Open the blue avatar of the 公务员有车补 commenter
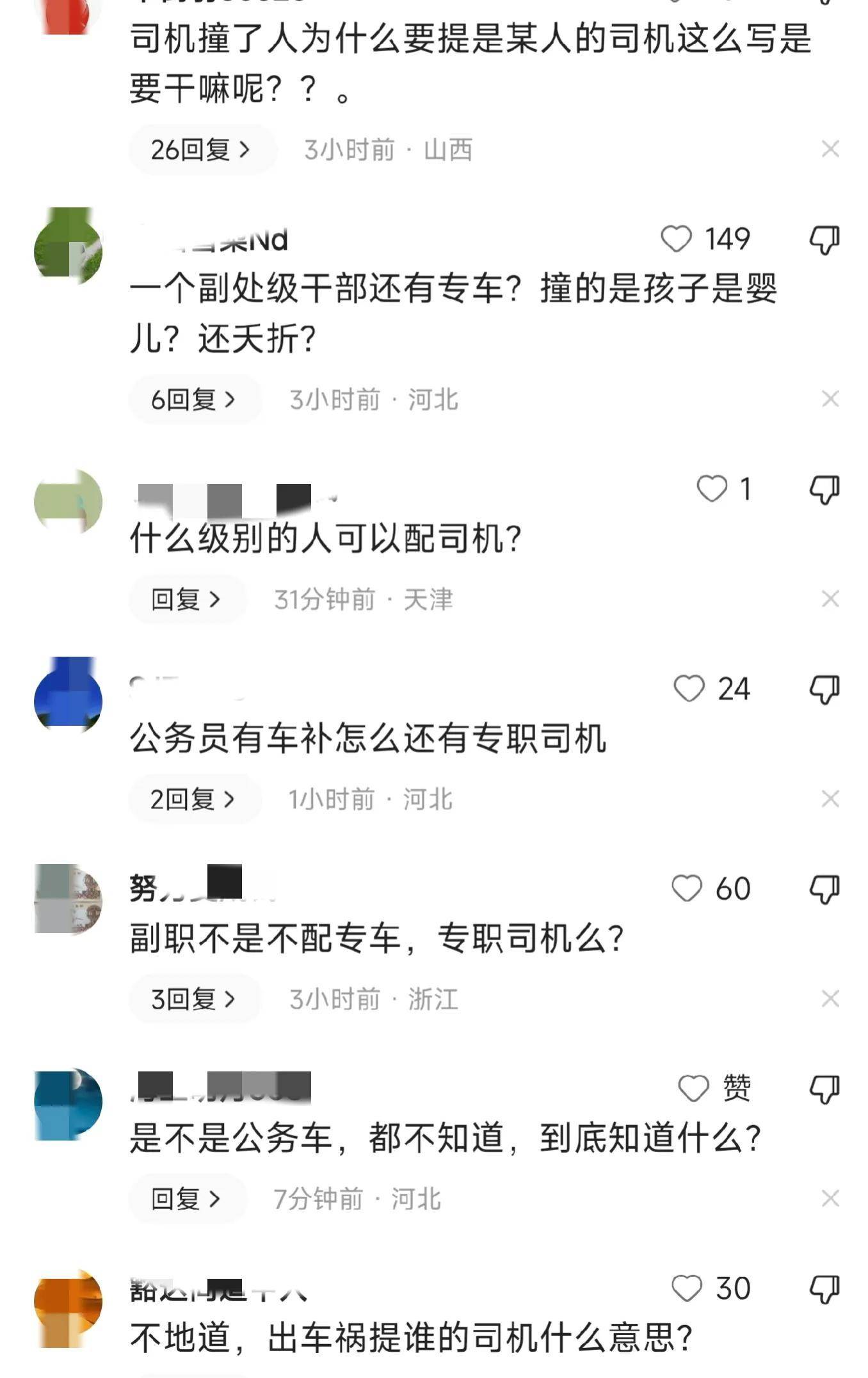The width and height of the screenshot is (868, 1378). pyautogui.click(x=68, y=694)
